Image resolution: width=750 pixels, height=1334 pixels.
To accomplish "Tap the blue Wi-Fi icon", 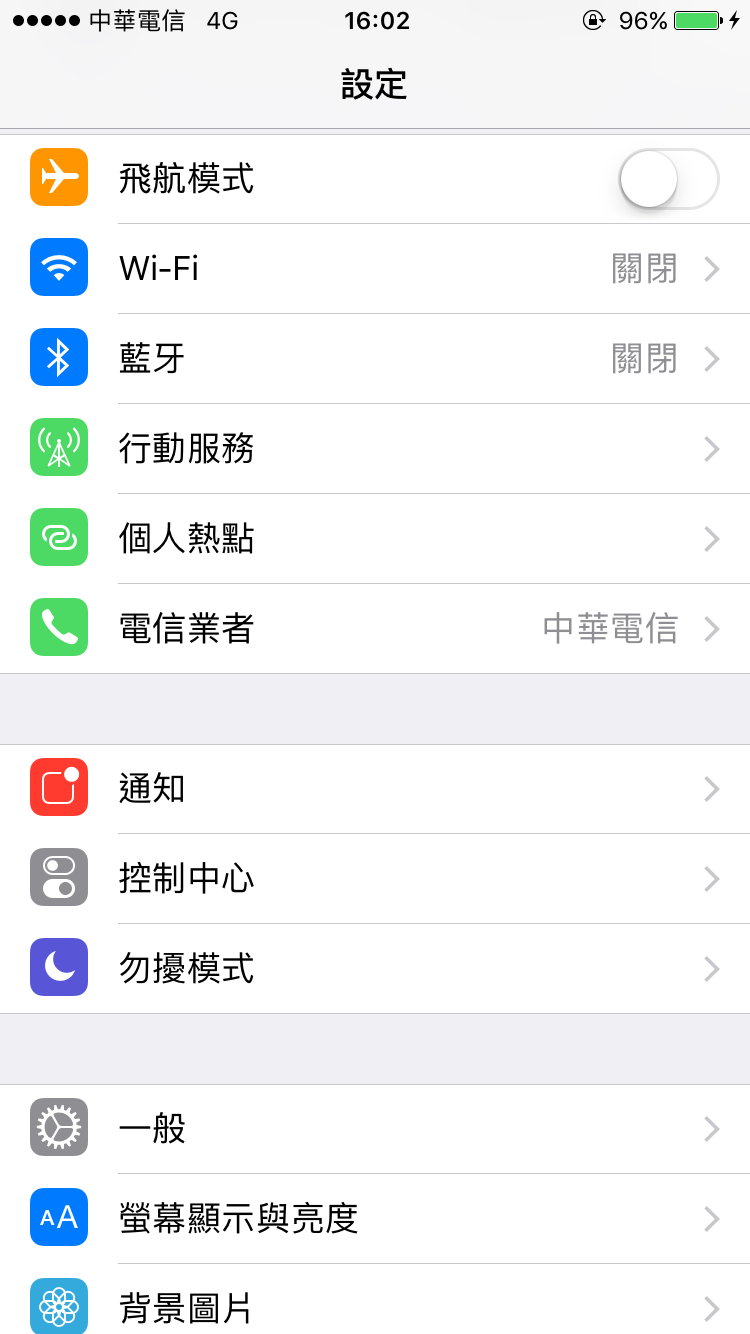I will (x=58, y=268).
